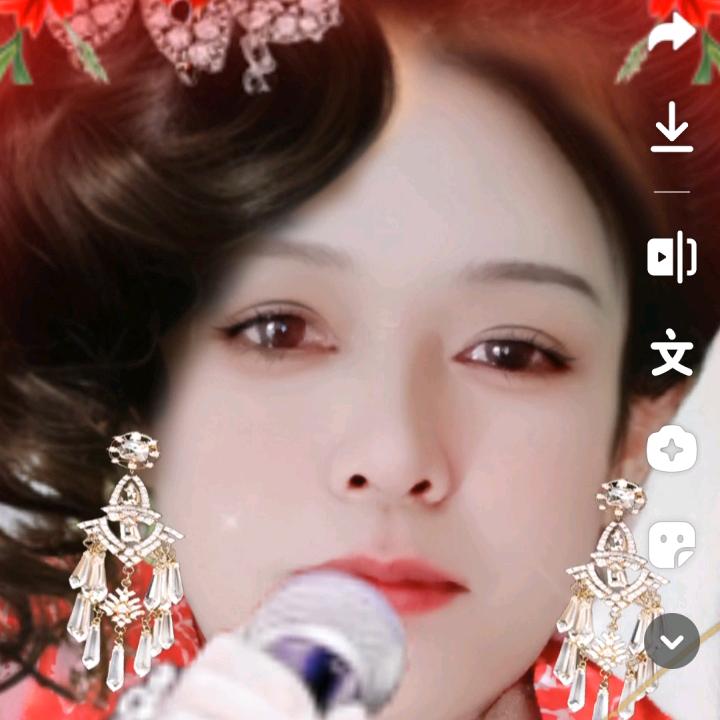Viewport: 720px width, 720px height.
Task: Open the split-screen duet tool
Action: [x=672, y=258]
